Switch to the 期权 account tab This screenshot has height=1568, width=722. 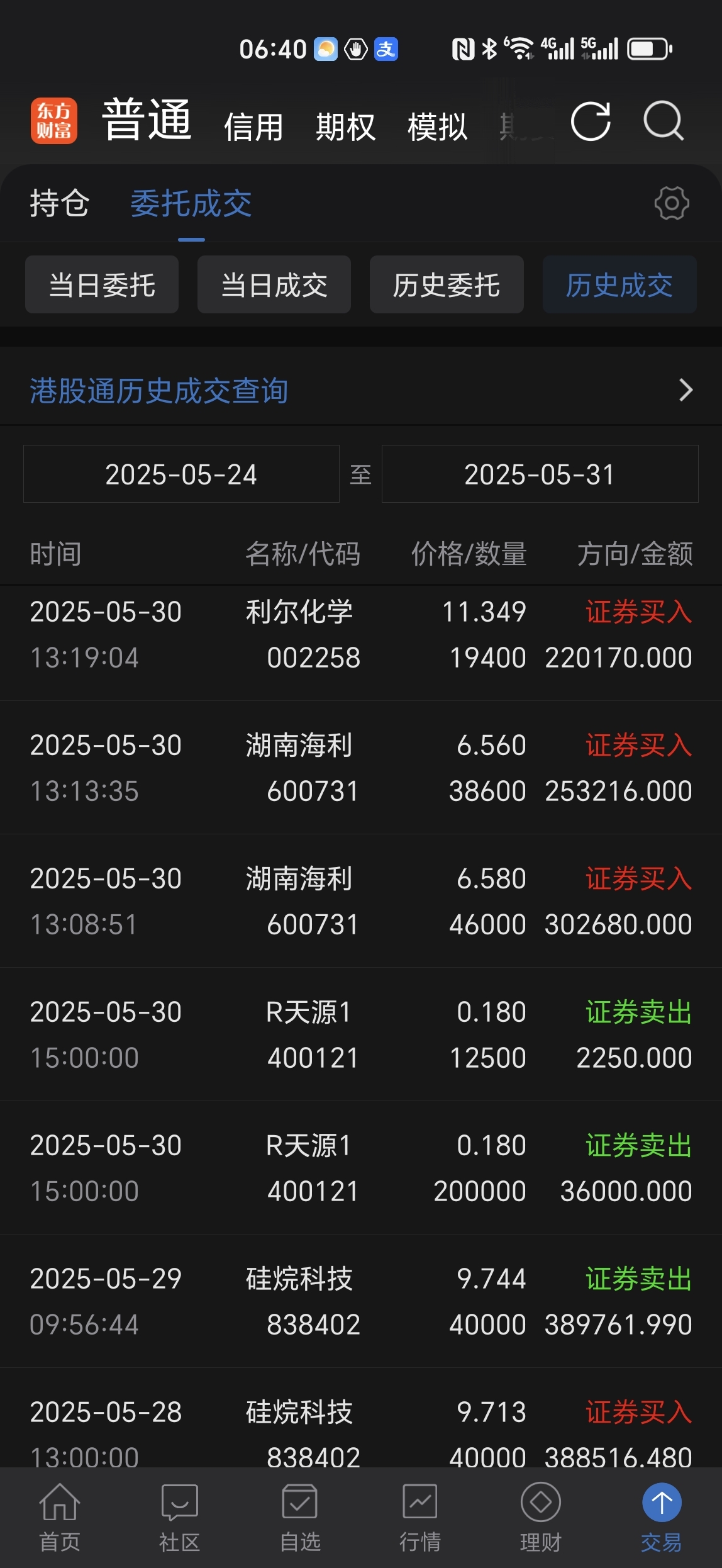click(345, 126)
